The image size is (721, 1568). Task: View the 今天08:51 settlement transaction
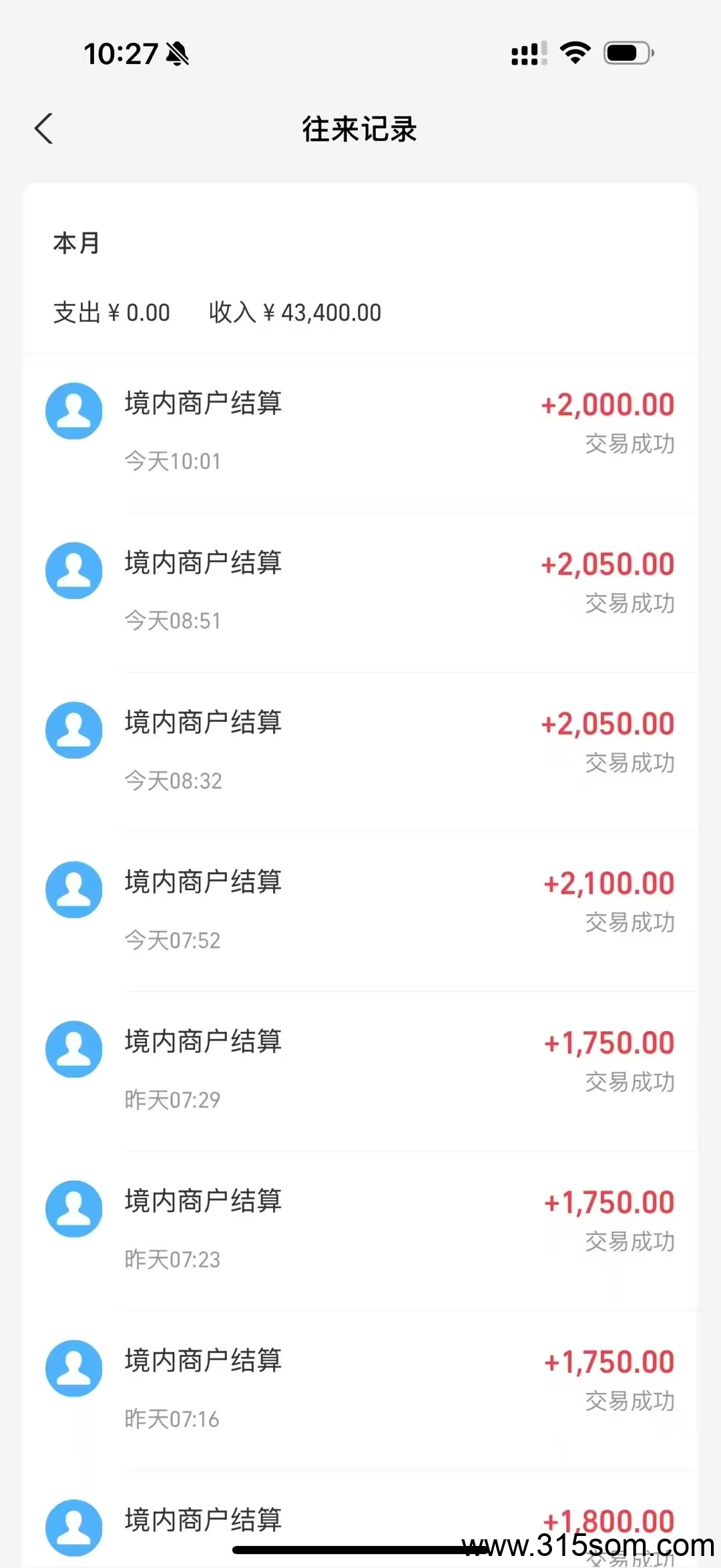point(359,591)
